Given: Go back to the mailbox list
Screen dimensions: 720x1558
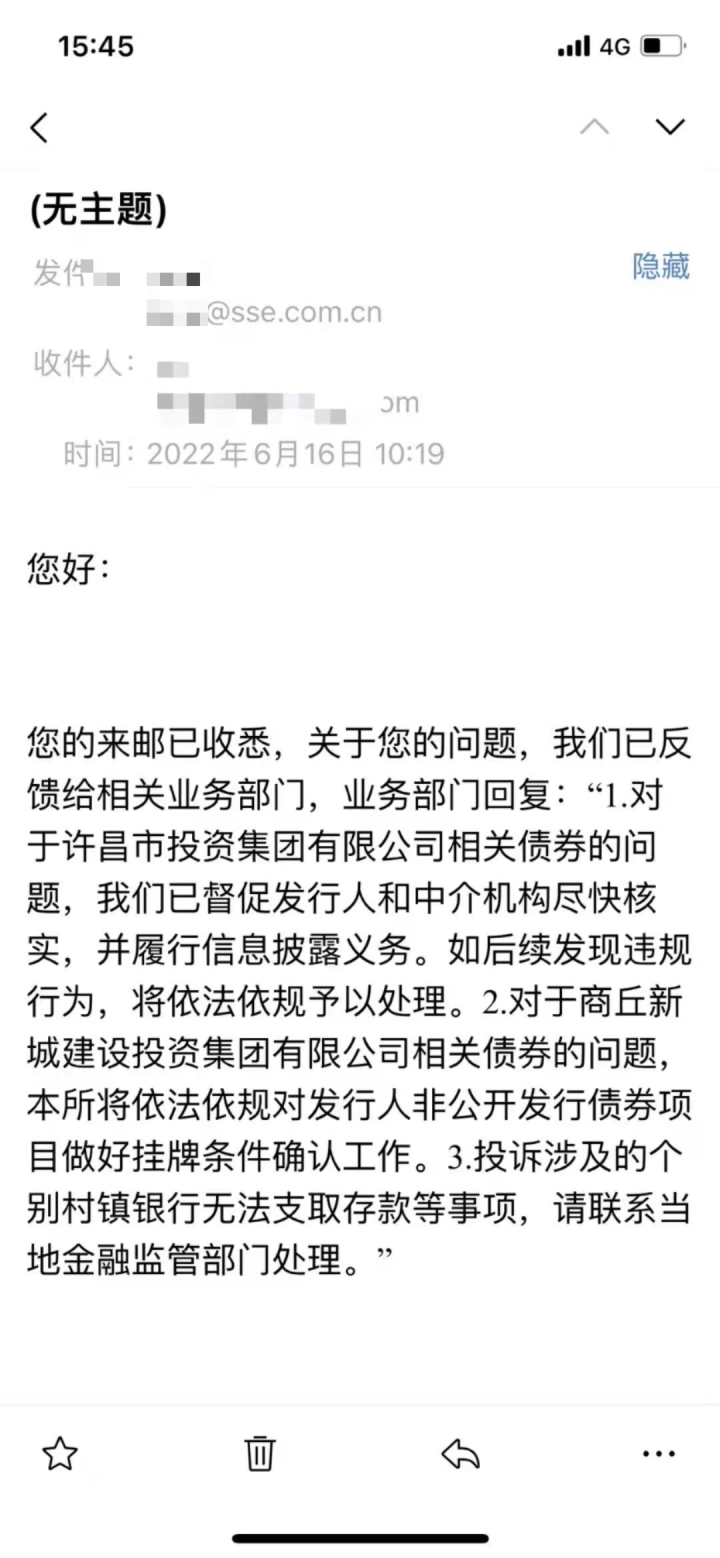Looking at the screenshot, I should 39,127.
